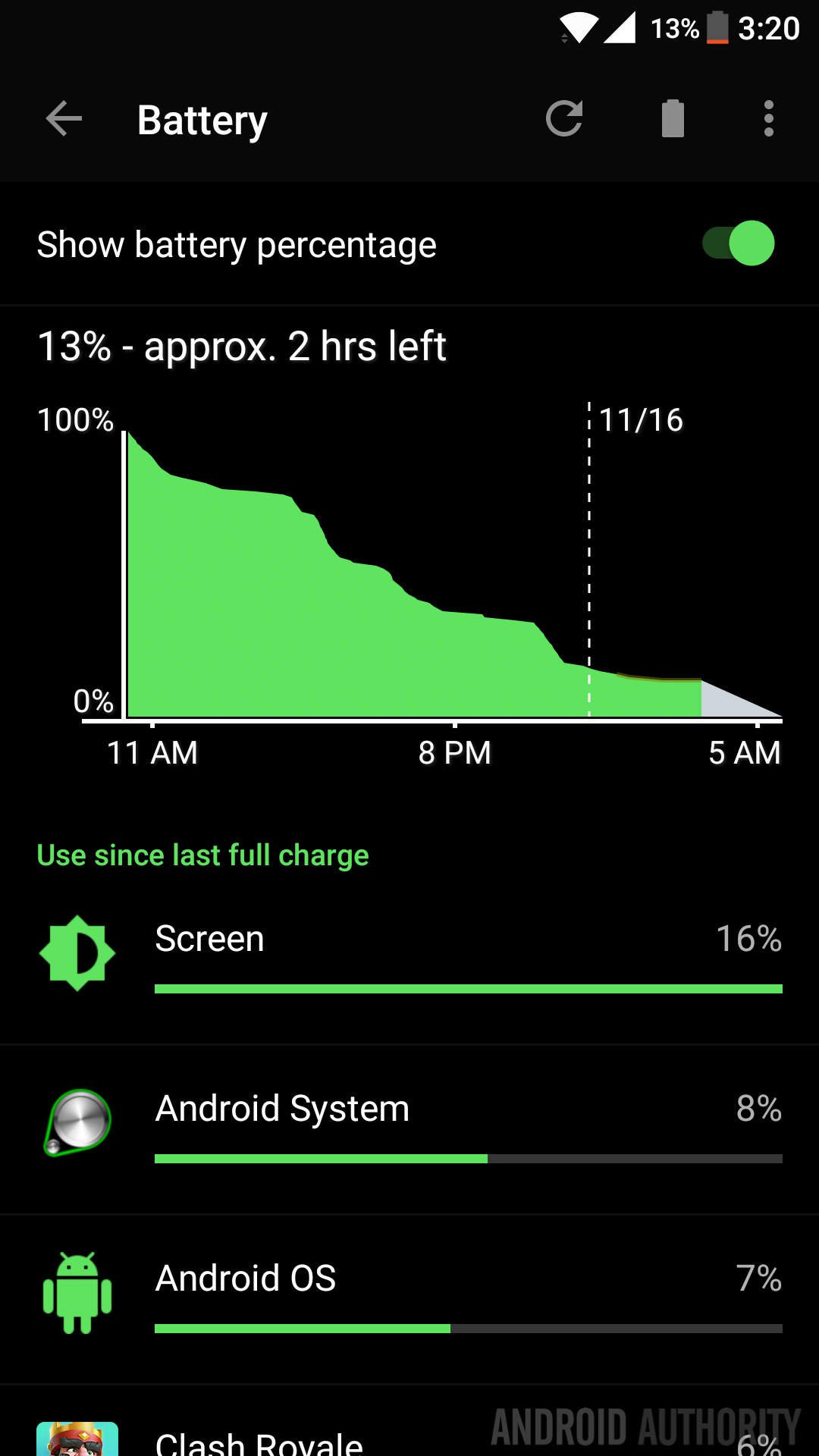View Android OS battery usage
The height and width of the screenshot is (1456, 819).
point(409,1297)
